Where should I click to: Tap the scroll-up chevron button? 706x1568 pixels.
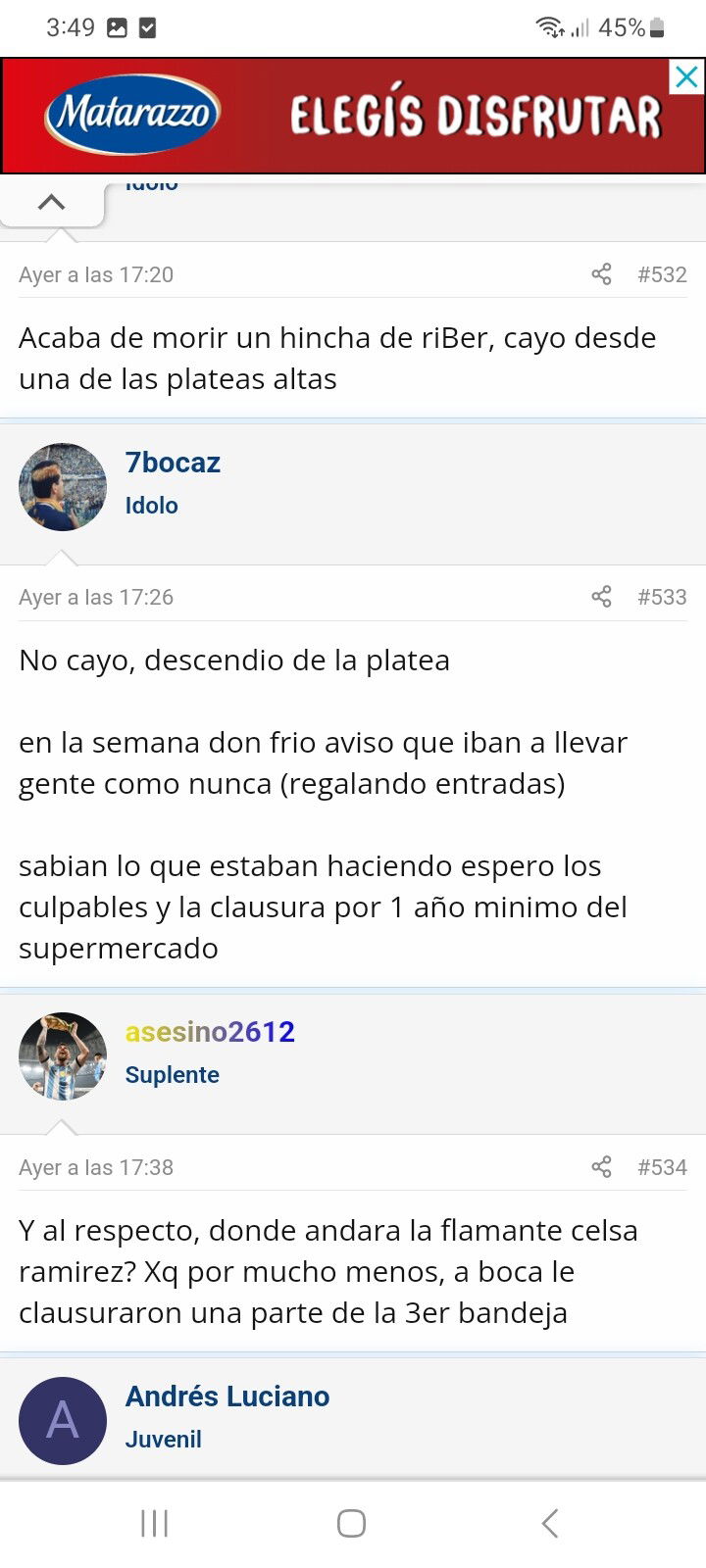point(51,202)
